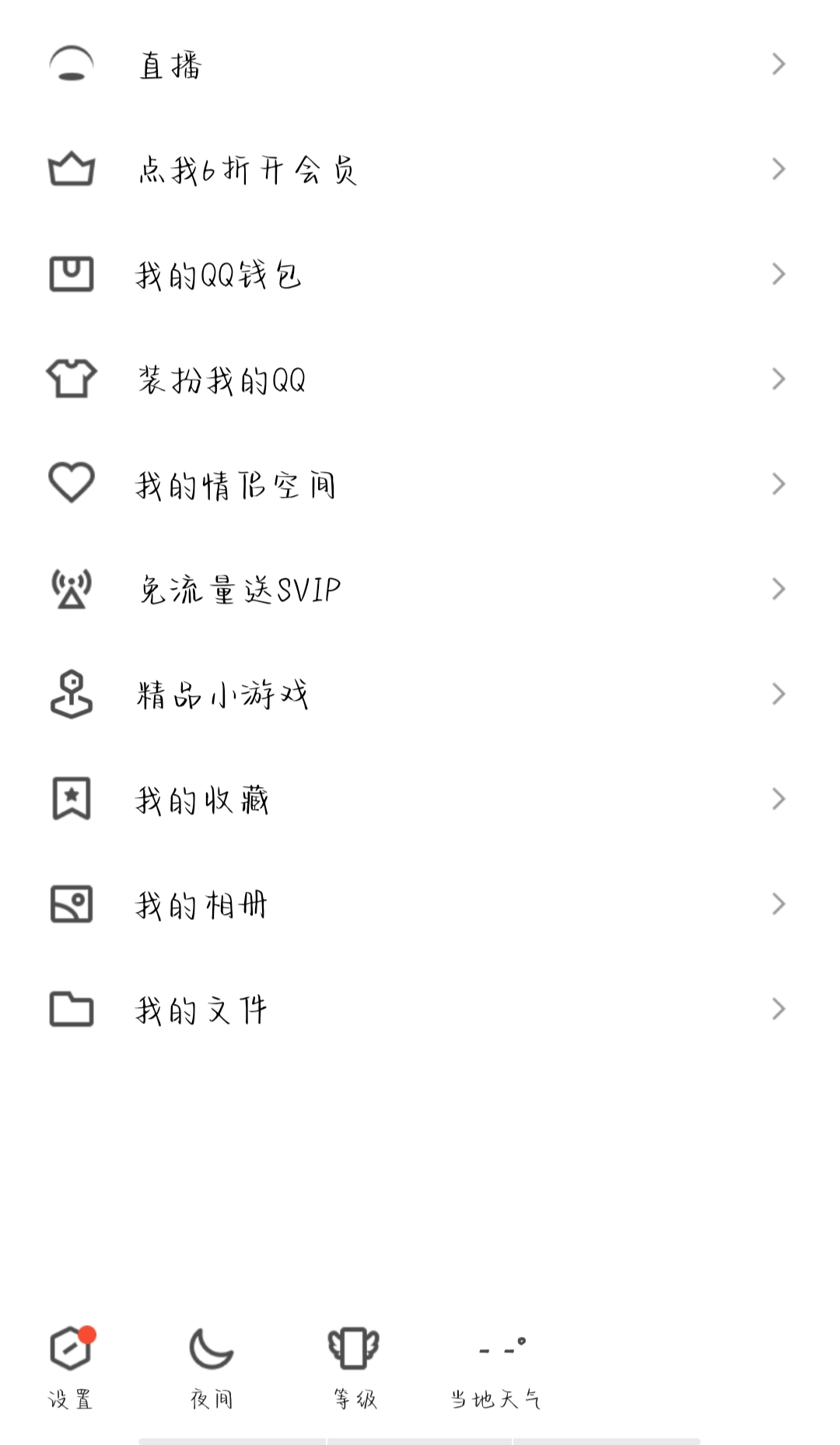Open 设置 at the bottom
This screenshot has width=840, height=1445.
71,1366
